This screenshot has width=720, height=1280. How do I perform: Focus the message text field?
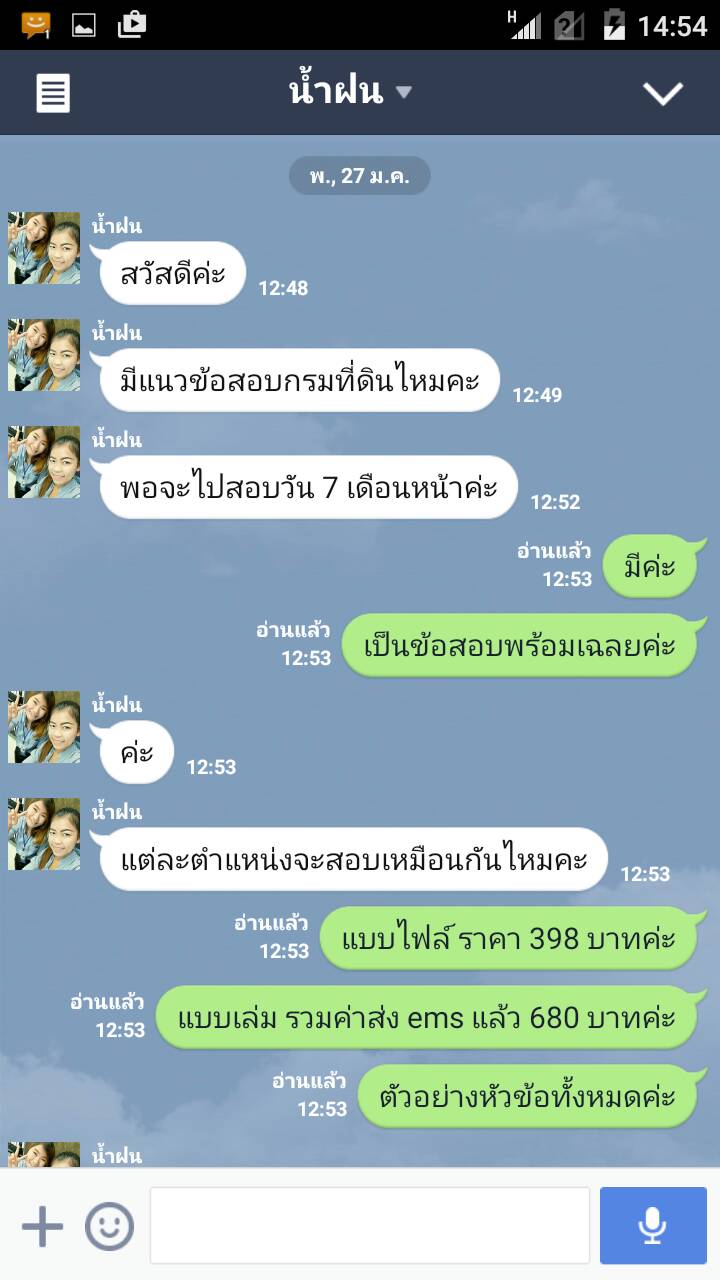[369, 1226]
